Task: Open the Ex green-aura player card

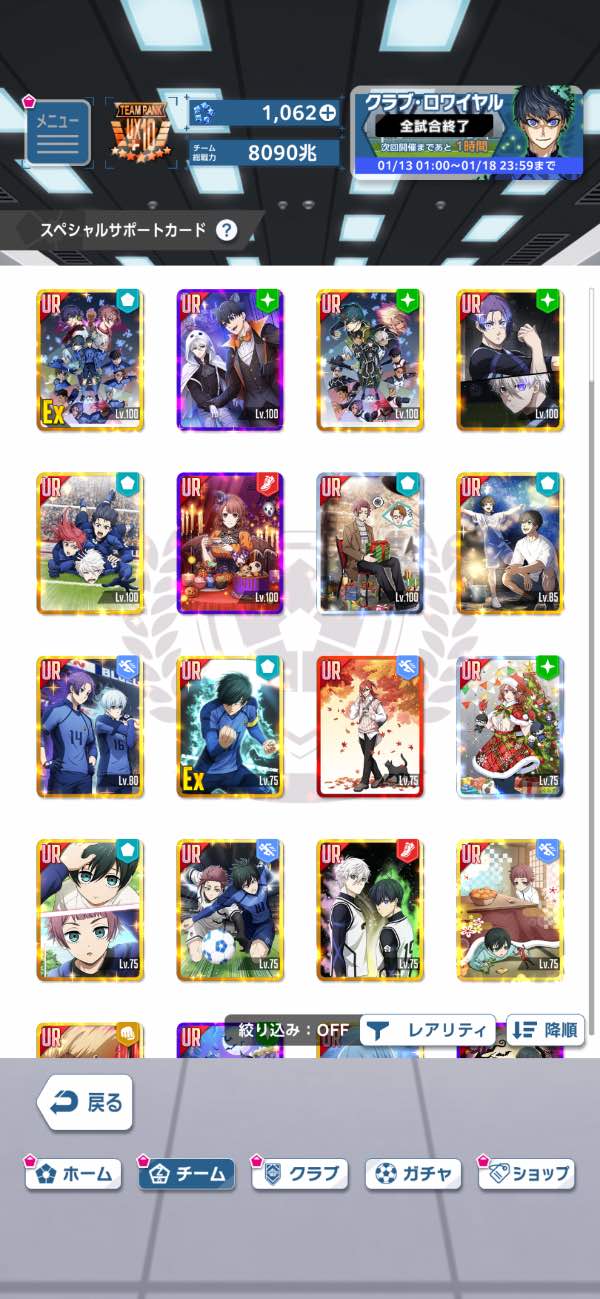Action: [230, 726]
